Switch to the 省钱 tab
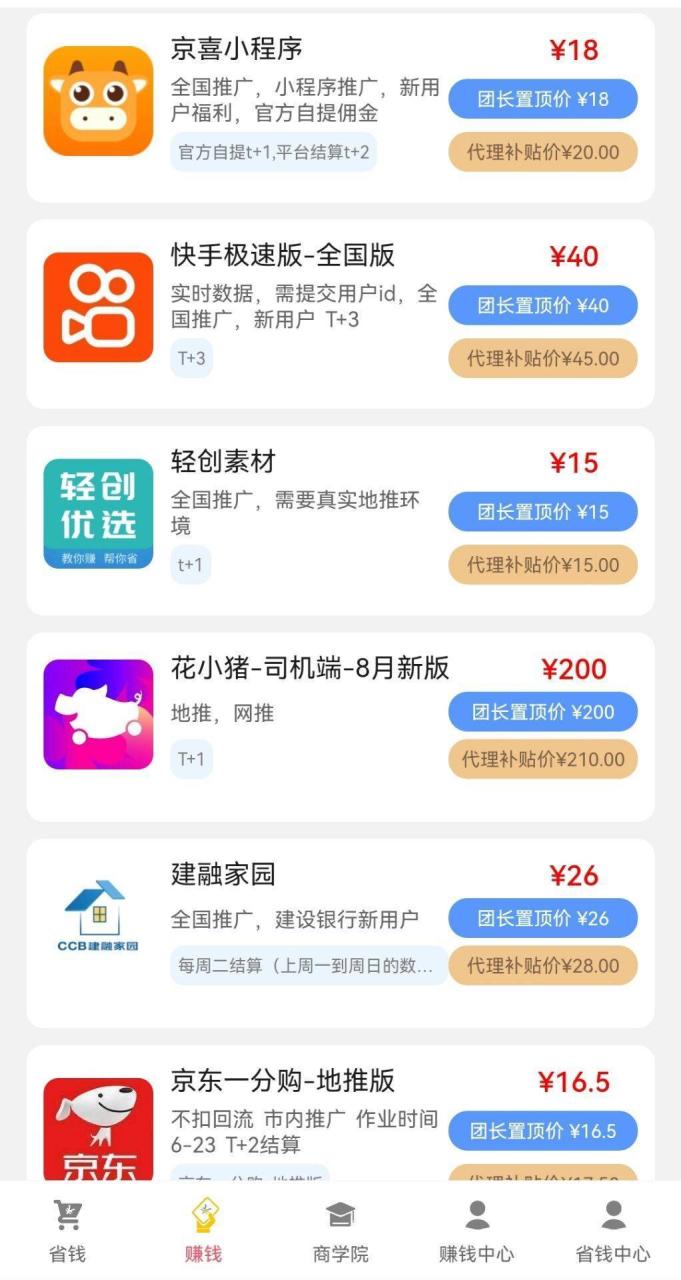This screenshot has height=1280, width=681. [x=68, y=1231]
